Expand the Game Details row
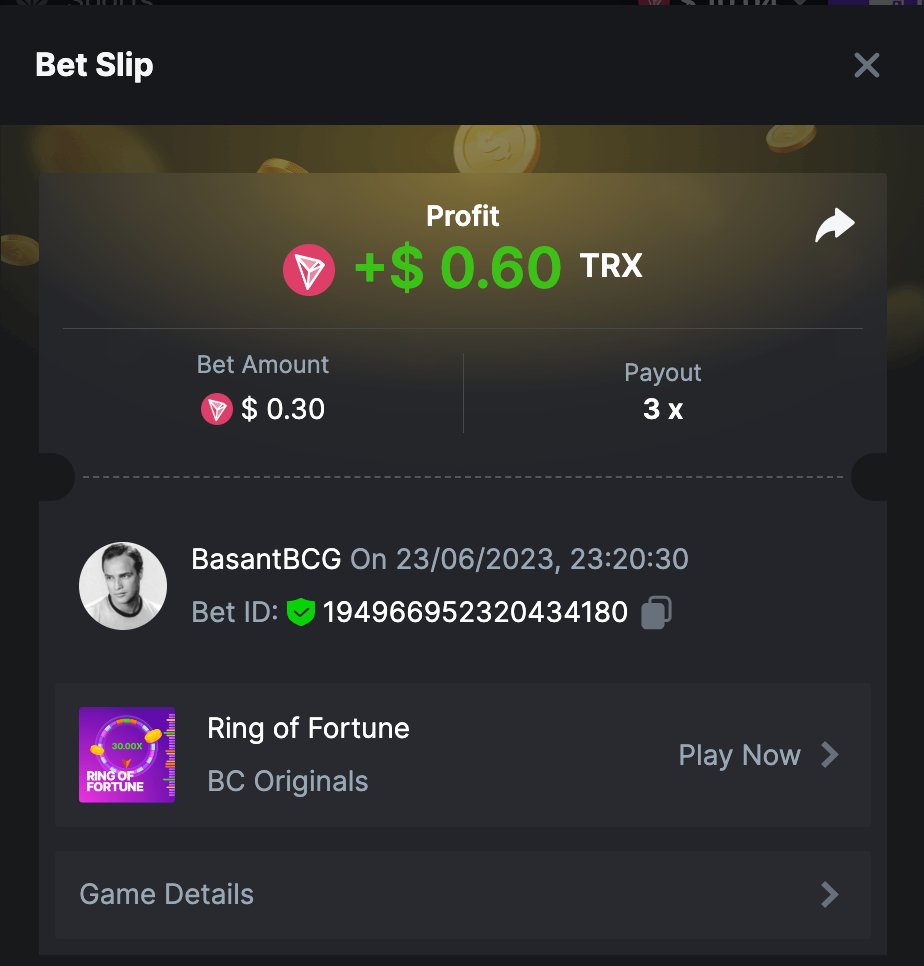The image size is (924, 966). [462, 894]
